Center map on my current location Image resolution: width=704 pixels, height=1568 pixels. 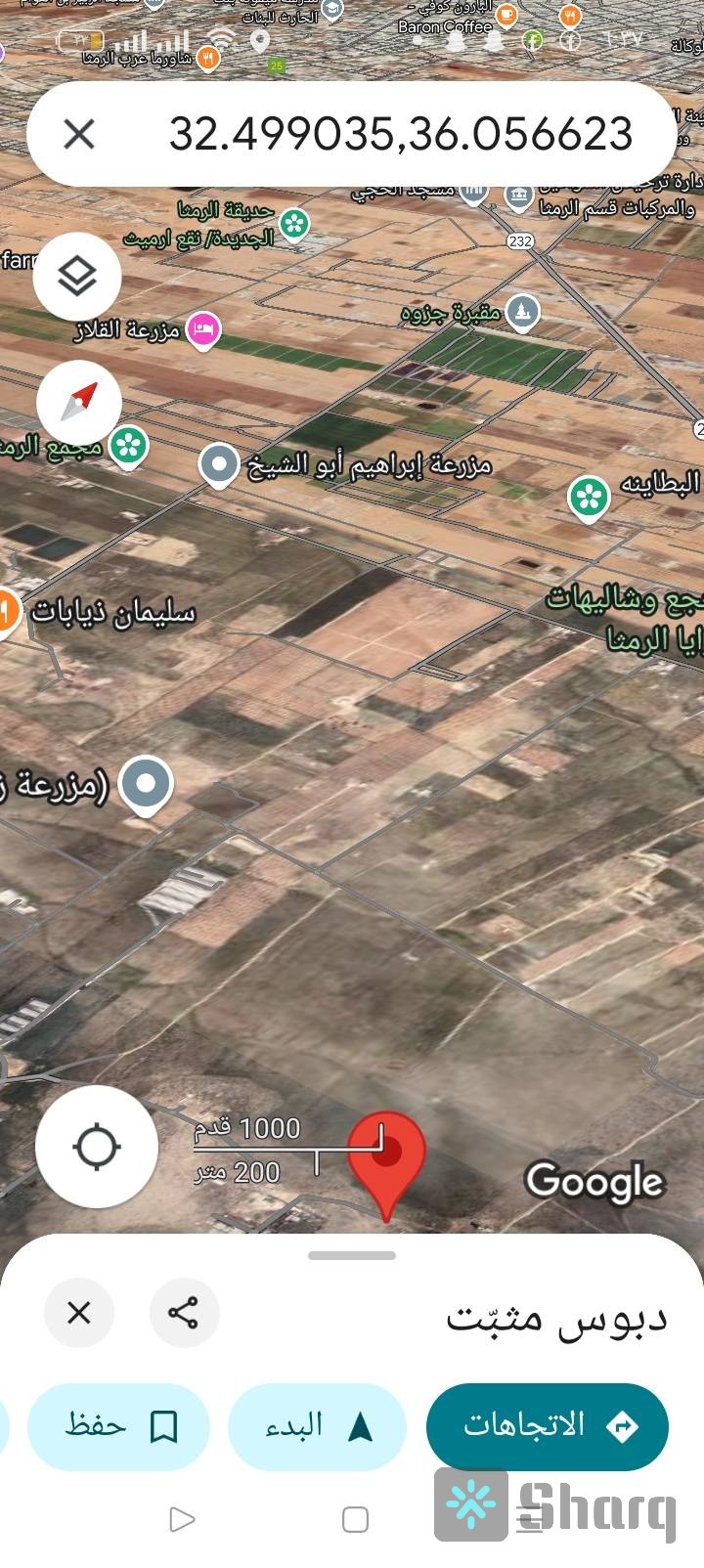(97, 1147)
